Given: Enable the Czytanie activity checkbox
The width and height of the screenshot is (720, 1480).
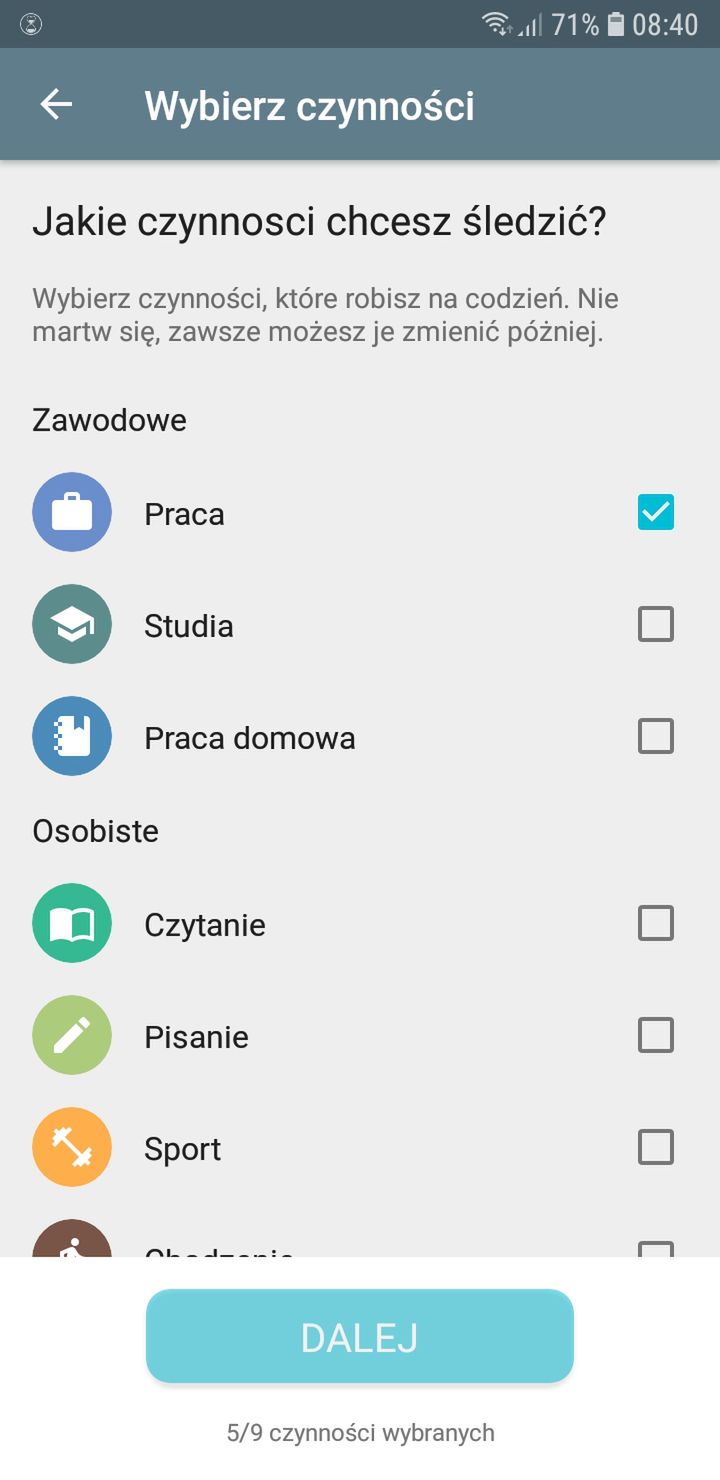Looking at the screenshot, I should 656,923.
